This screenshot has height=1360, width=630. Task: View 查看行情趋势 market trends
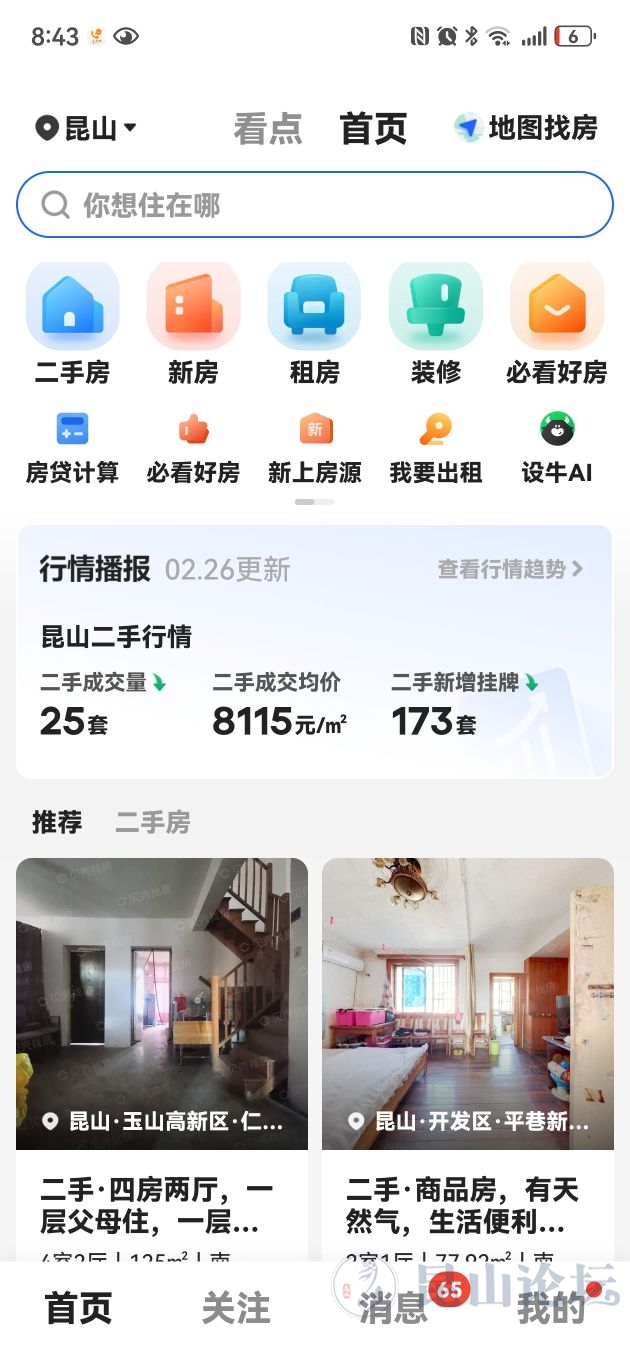510,569
